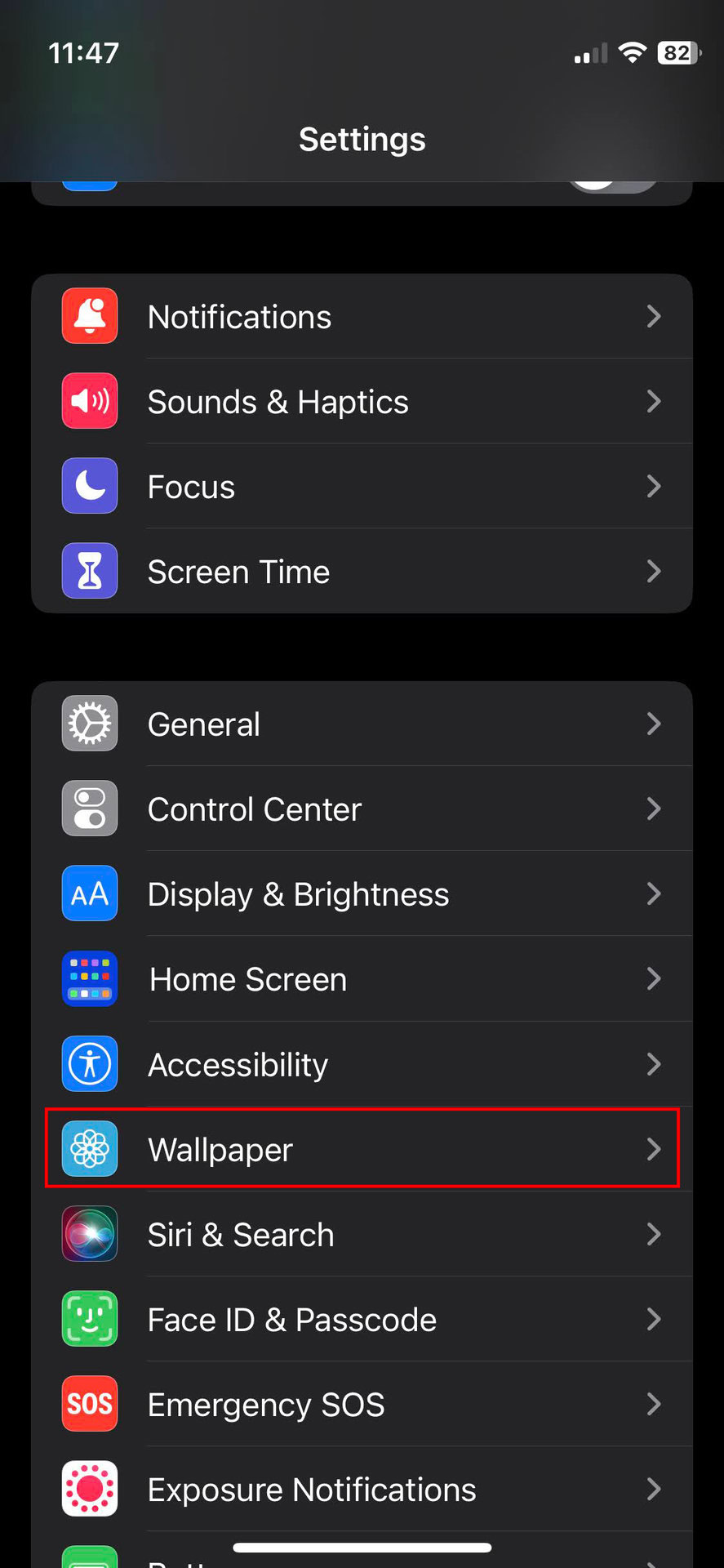Open Home Screen settings
Image resolution: width=724 pixels, height=1568 pixels.
click(362, 978)
